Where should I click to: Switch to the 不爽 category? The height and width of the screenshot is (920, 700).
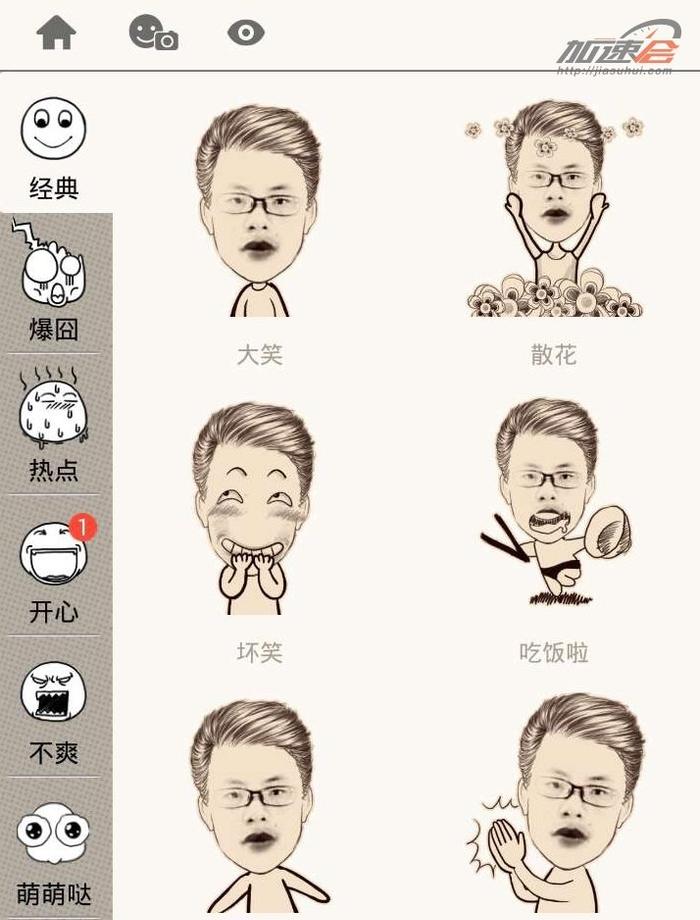click(54, 708)
